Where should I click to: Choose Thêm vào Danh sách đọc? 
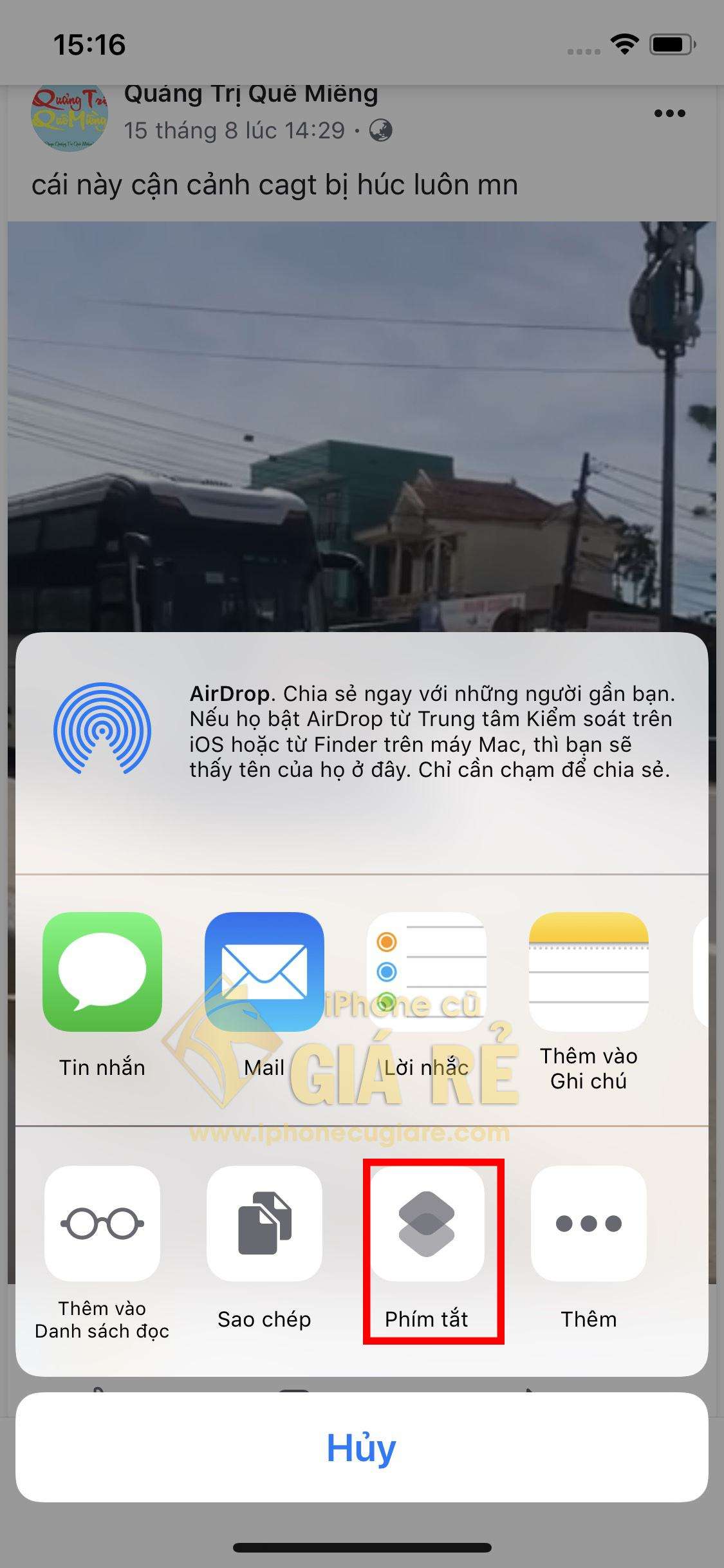tap(102, 1223)
